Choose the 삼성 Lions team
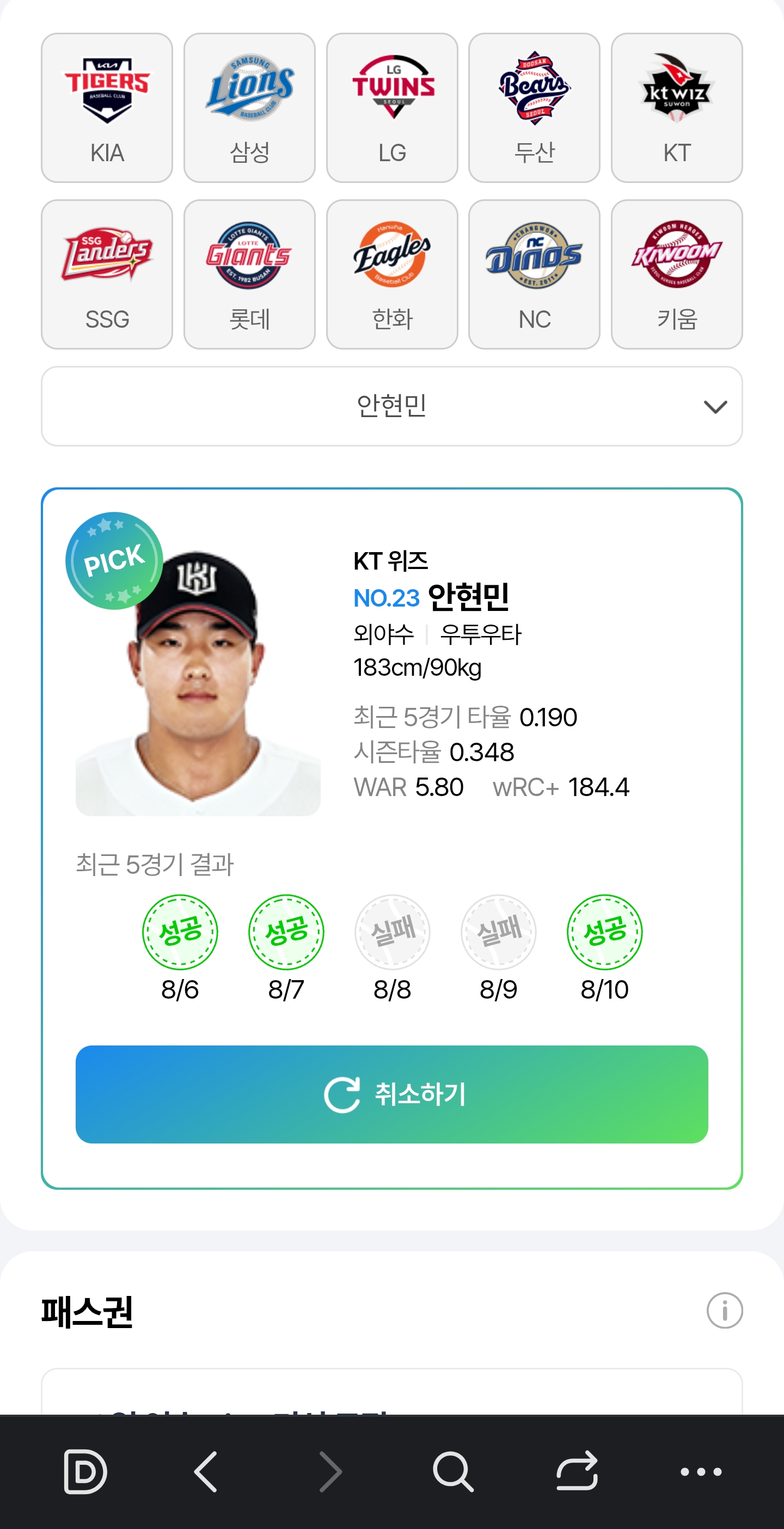Viewport: 784px width, 1529px height. (249, 107)
